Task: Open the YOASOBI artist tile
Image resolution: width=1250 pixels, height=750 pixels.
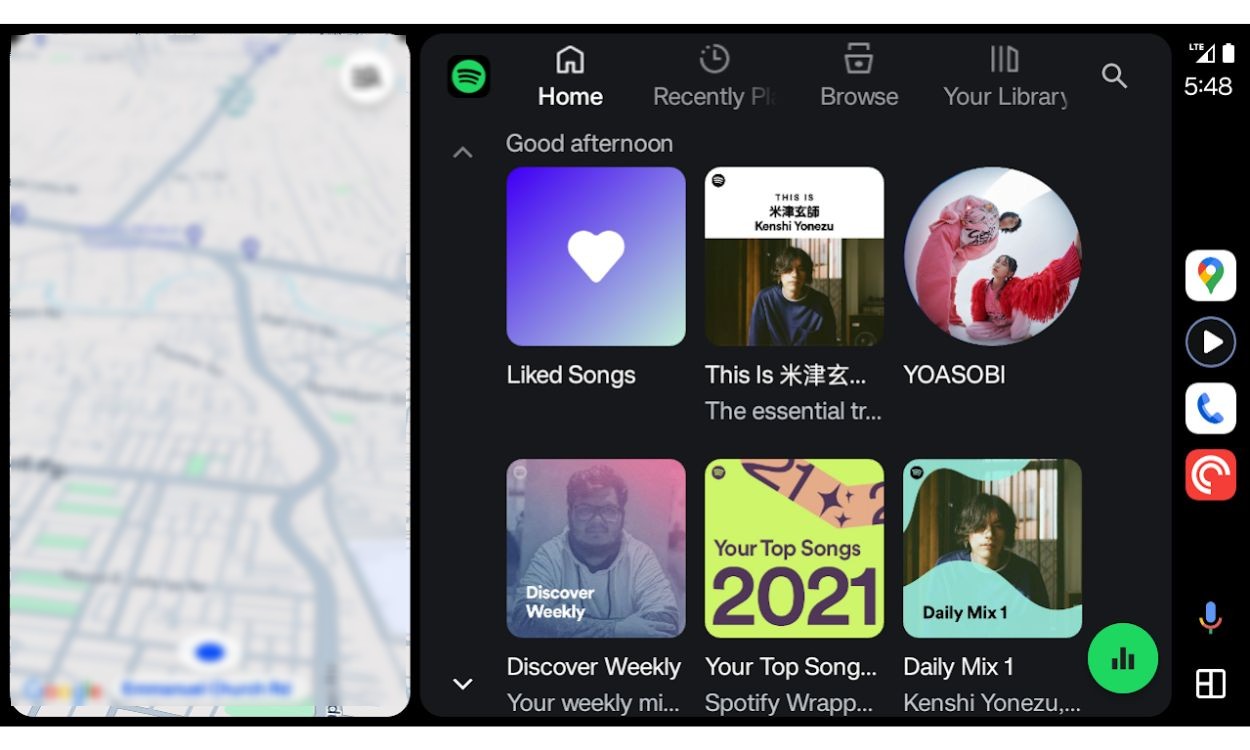Action: click(x=992, y=257)
